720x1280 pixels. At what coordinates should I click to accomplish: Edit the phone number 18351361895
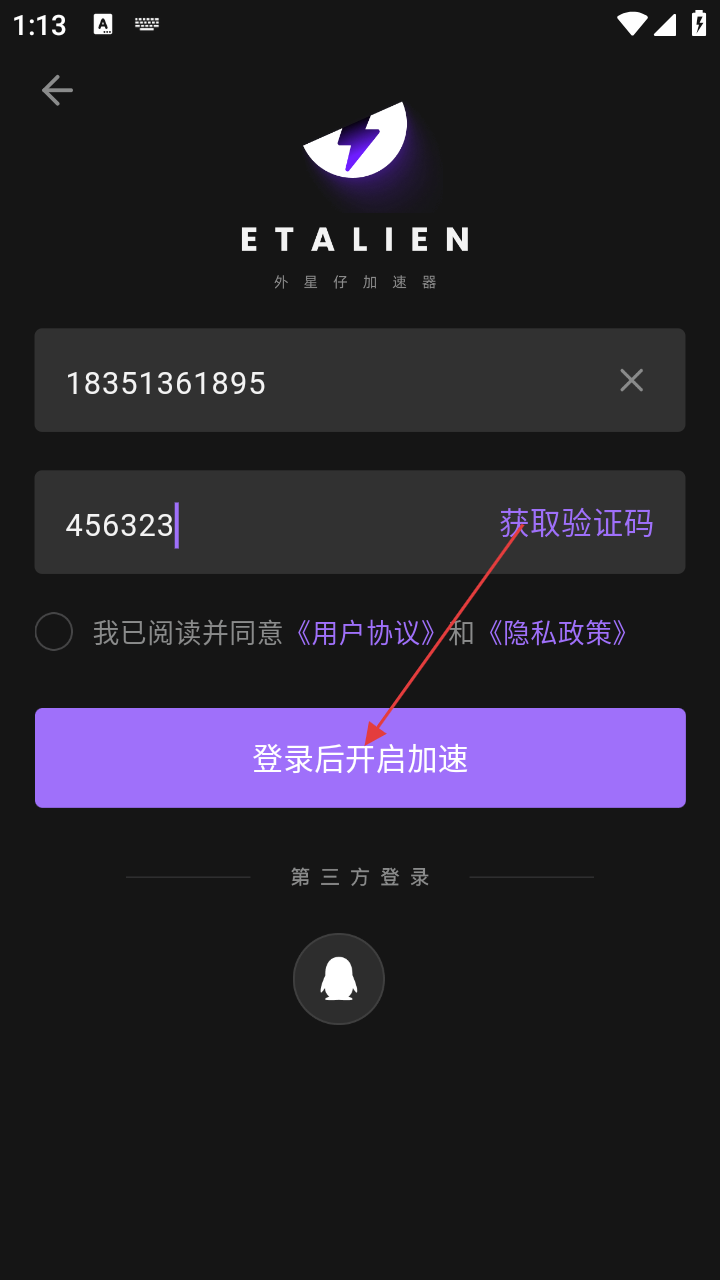300,382
